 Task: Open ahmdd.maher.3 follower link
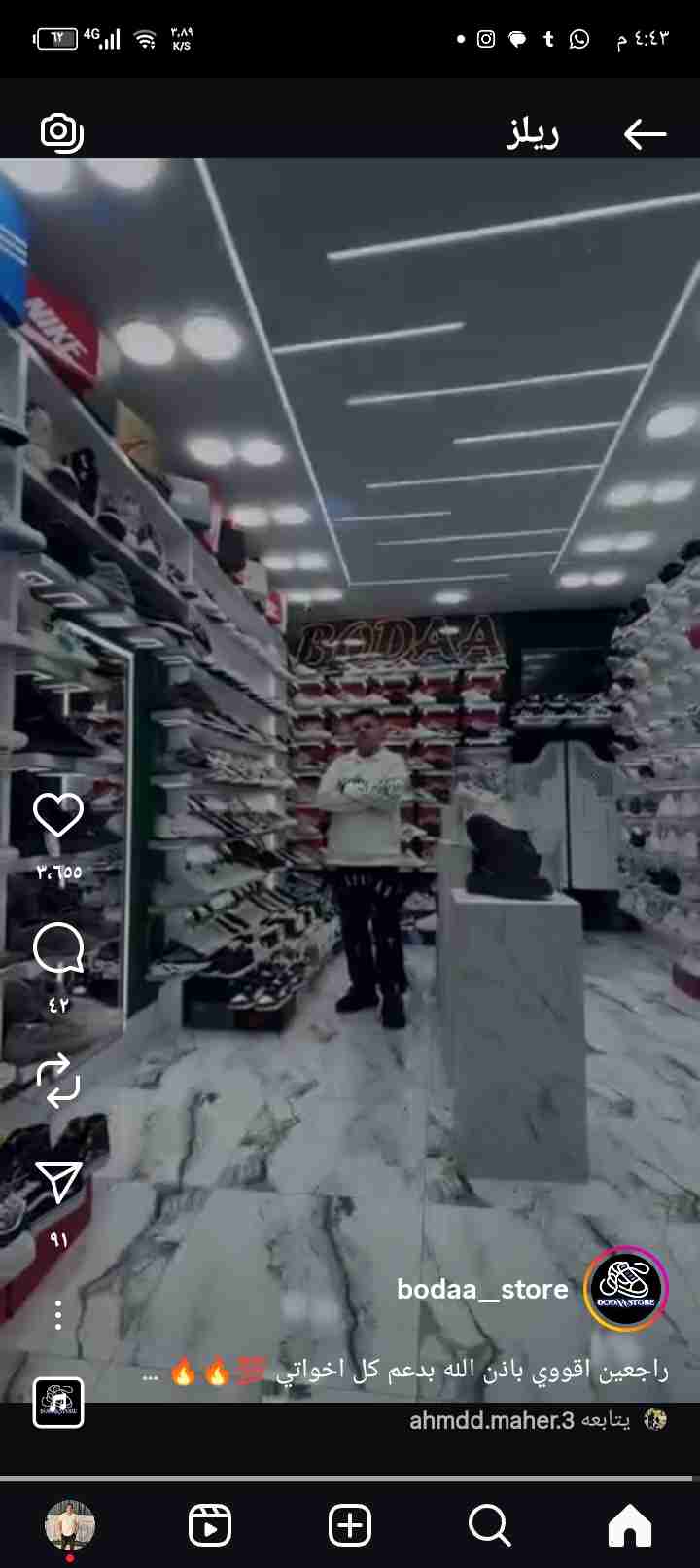point(492,1420)
